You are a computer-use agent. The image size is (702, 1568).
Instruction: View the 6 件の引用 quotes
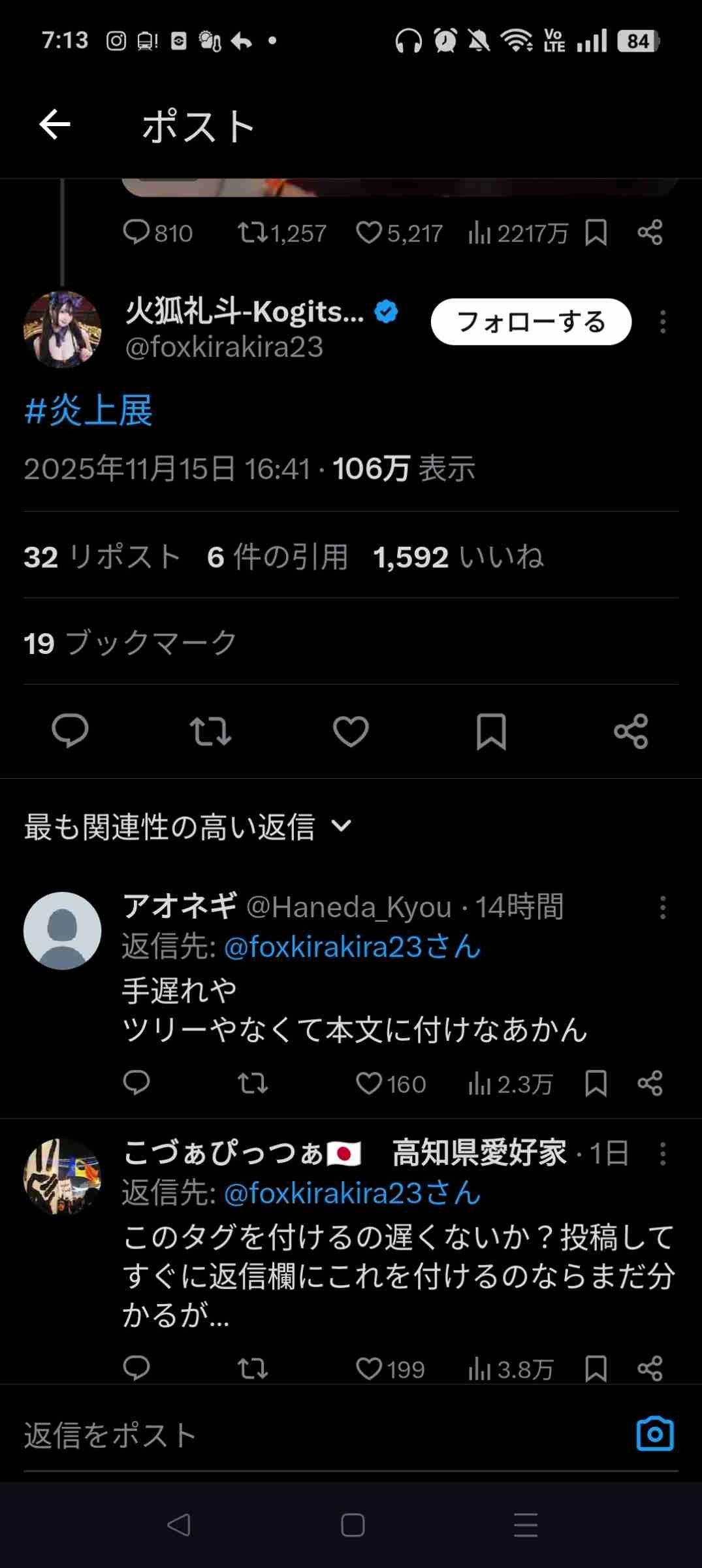click(277, 557)
